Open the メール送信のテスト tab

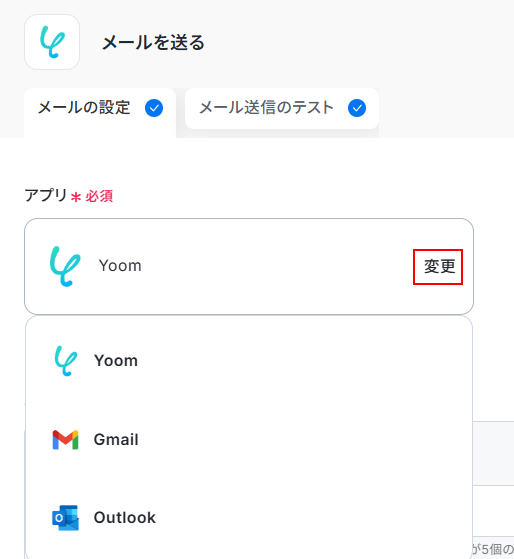pos(282,108)
